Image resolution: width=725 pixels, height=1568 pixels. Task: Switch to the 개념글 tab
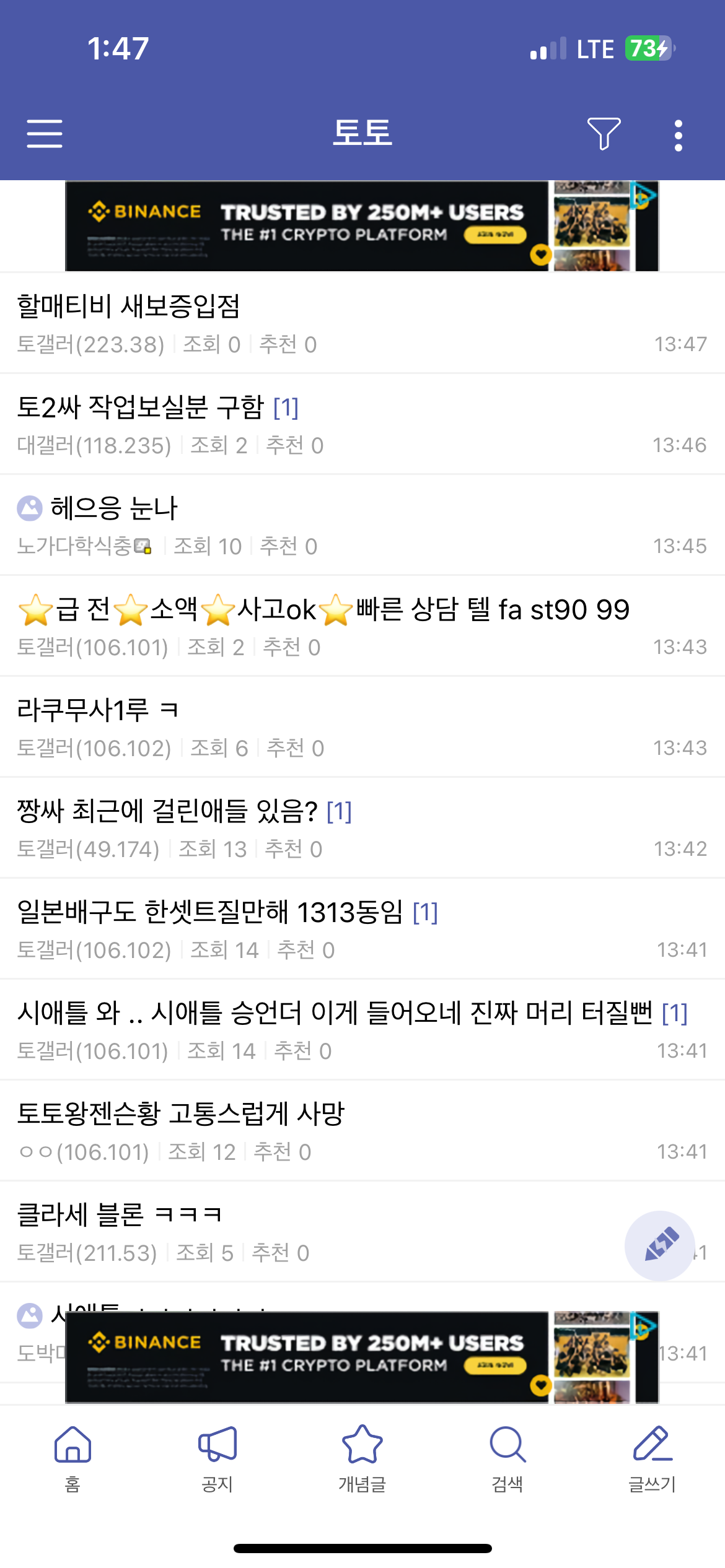click(x=362, y=1455)
